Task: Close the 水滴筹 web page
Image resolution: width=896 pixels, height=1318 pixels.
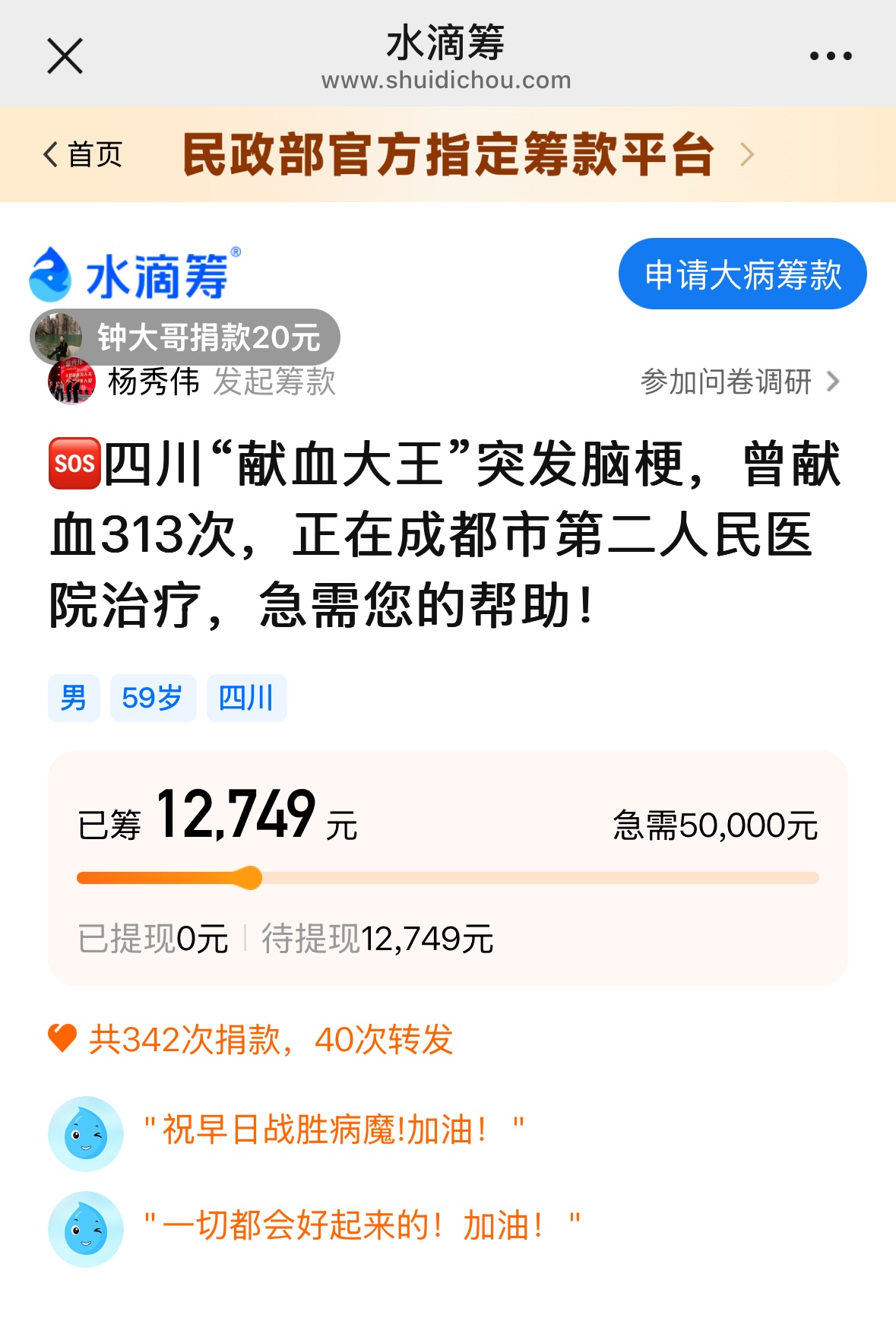Action: pyautogui.click(x=65, y=56)
